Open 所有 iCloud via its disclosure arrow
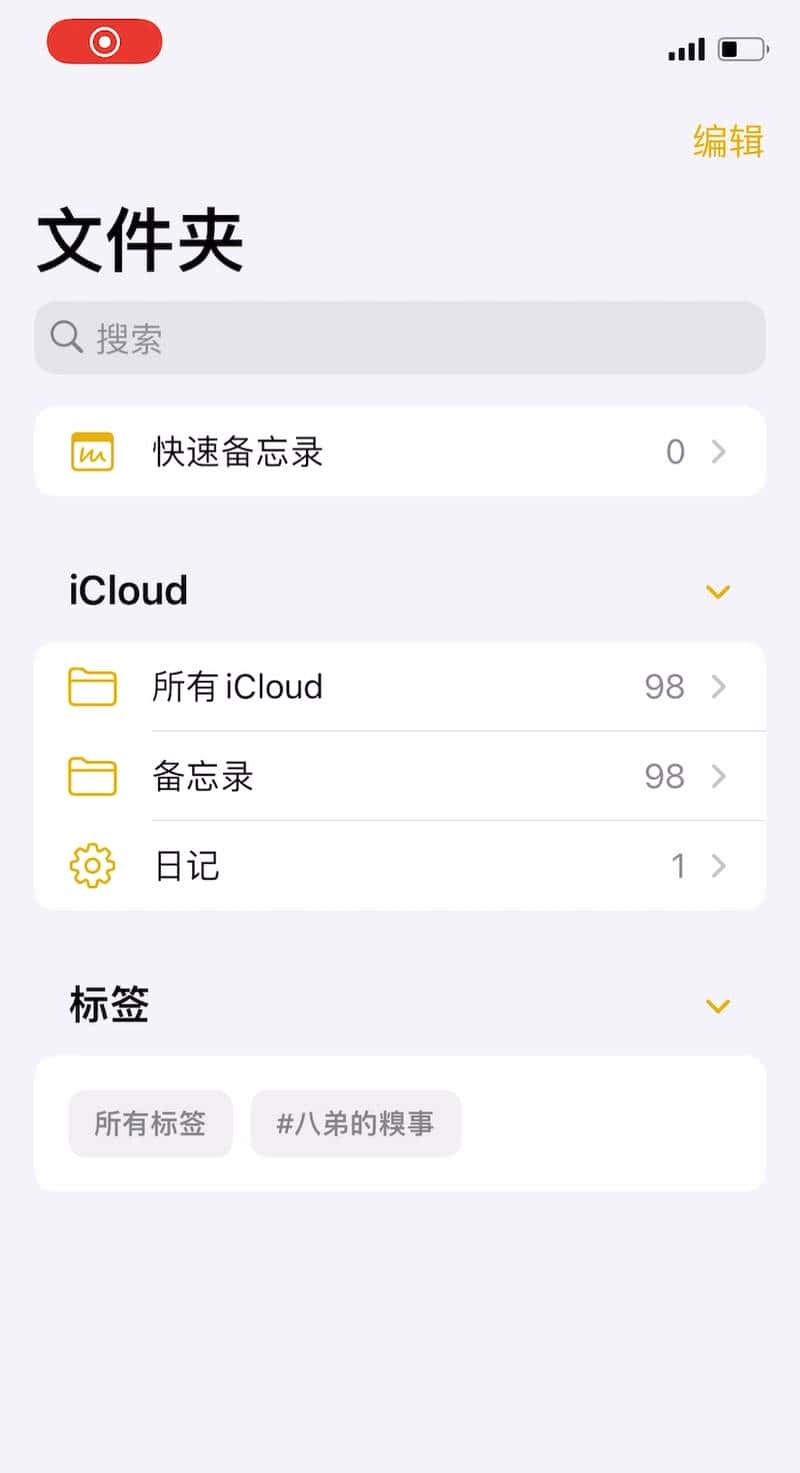Viewport: 800px width, 1473px height. [719, 687]
